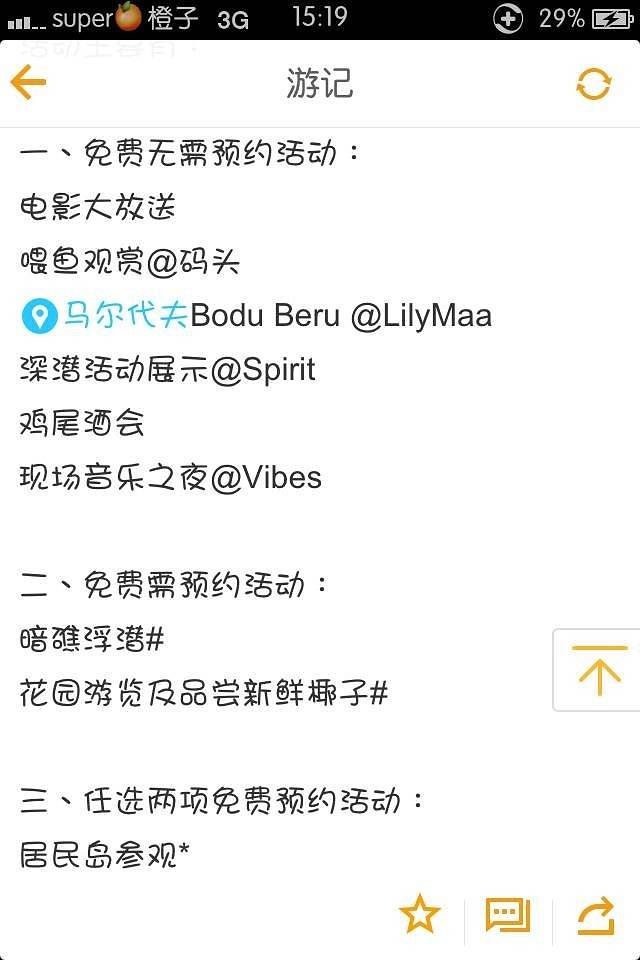Favorite this travel note with the star
The image size is (640, 960).
coord(419,915)
